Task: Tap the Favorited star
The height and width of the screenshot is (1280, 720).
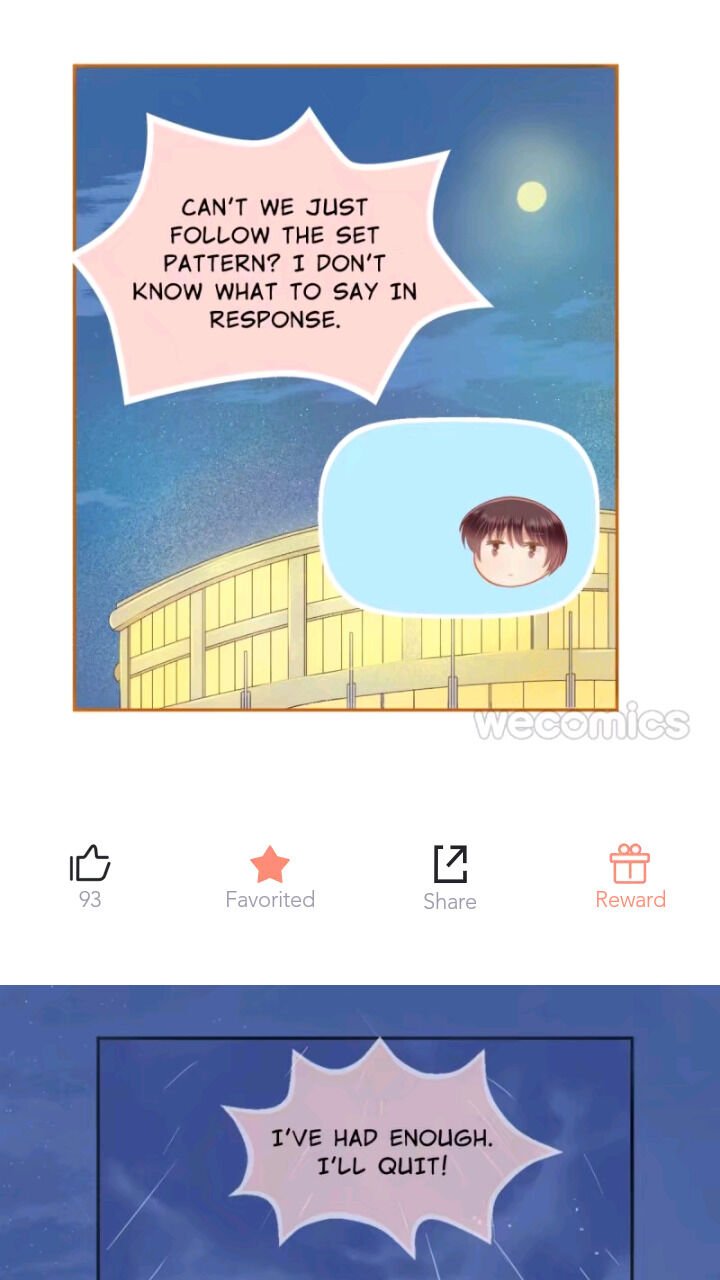Action: pos(269,866)
